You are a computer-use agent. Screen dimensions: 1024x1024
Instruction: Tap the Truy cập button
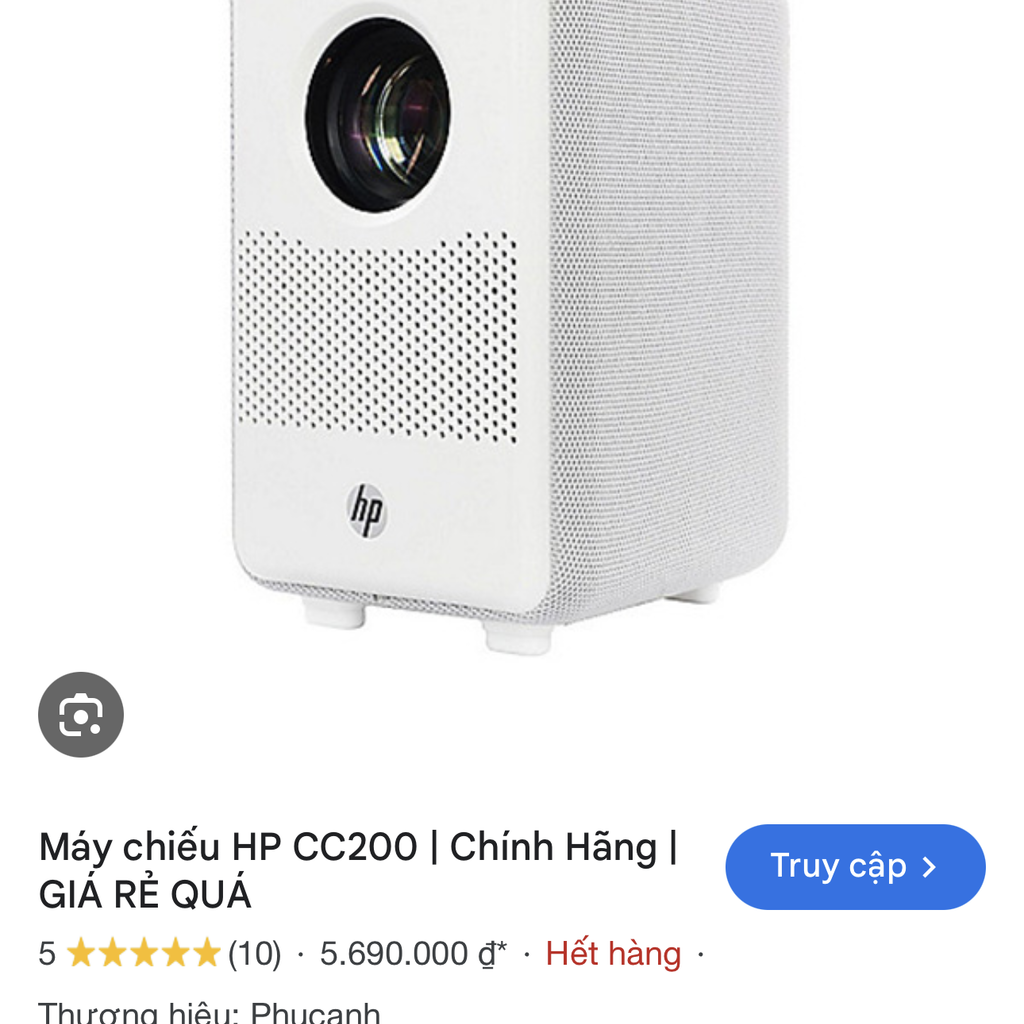pos(855,866)
